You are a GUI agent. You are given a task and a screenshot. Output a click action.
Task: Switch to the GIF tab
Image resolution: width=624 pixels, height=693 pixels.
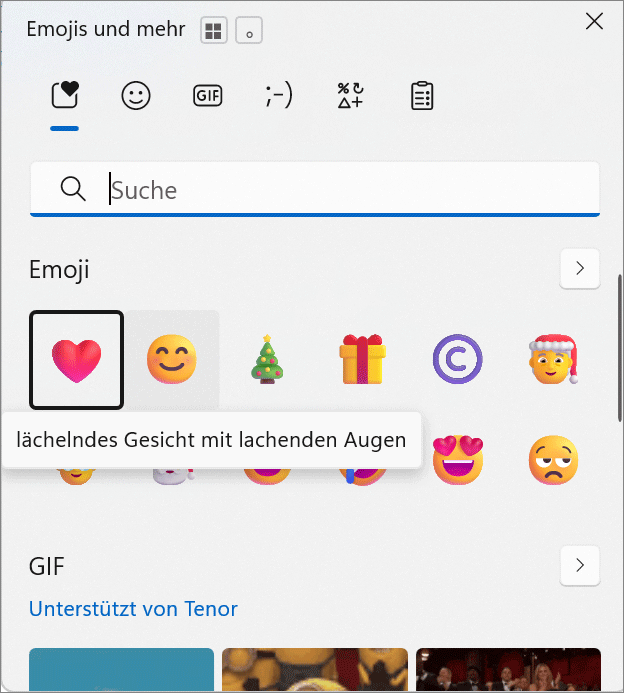point(207,96)
